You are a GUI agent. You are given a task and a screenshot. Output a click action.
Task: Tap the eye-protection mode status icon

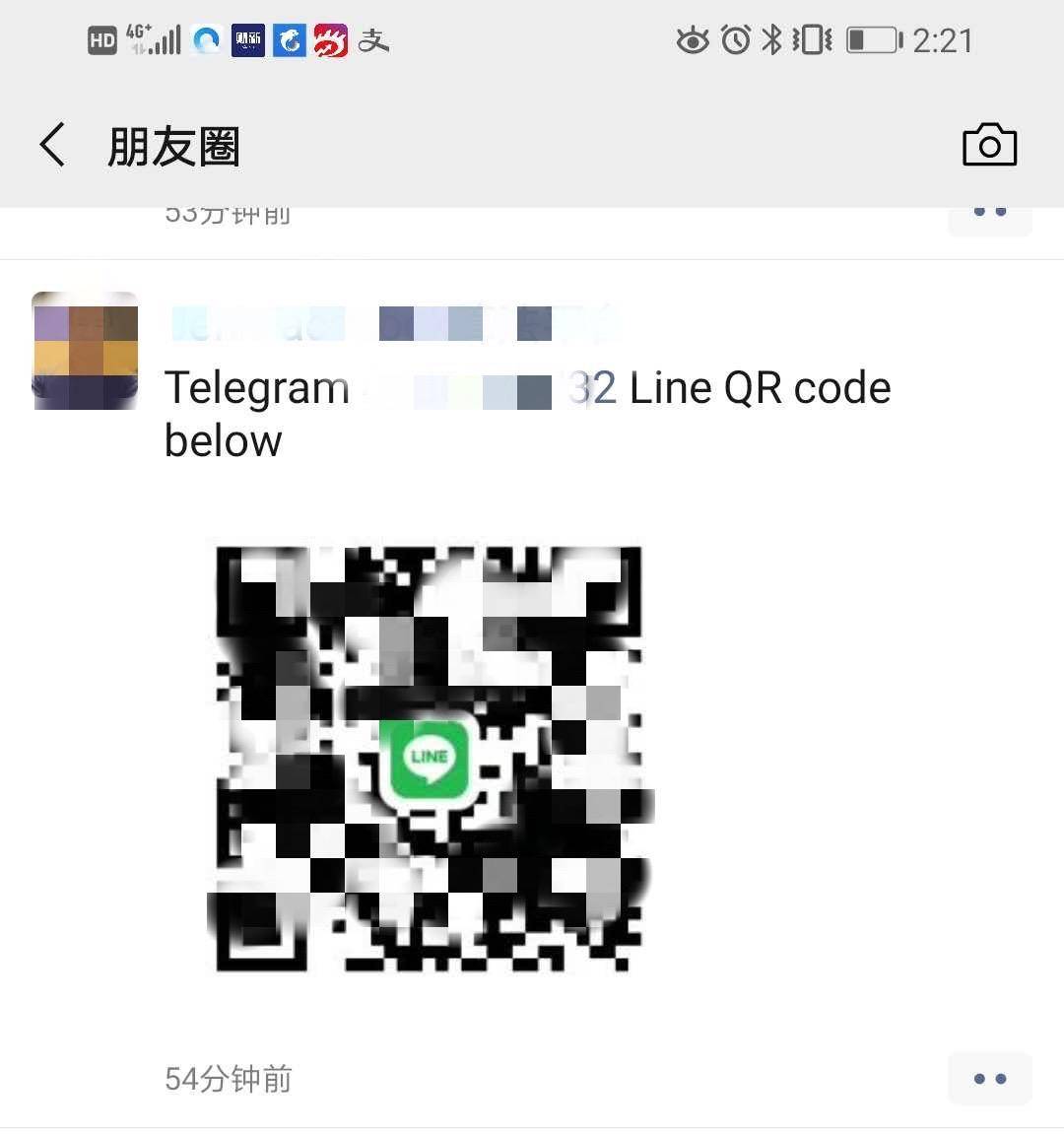(x=694, y=39)
